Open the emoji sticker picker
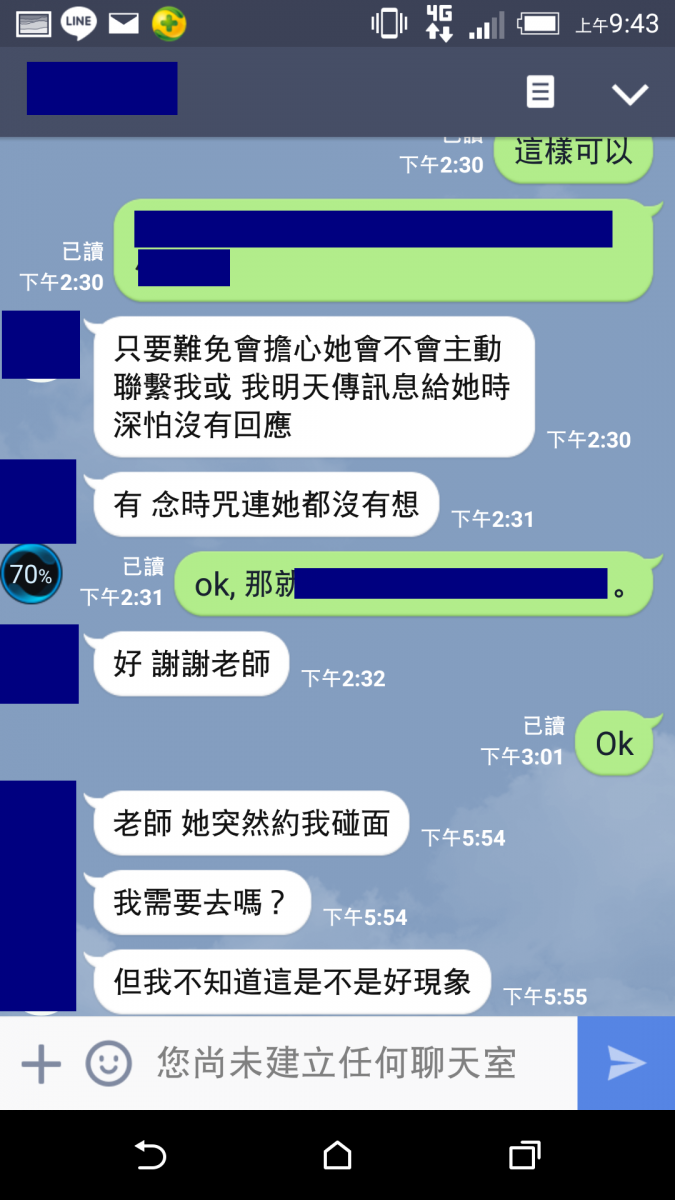The height and width of the screenshot is (1200, 675). click(108, 1063)
